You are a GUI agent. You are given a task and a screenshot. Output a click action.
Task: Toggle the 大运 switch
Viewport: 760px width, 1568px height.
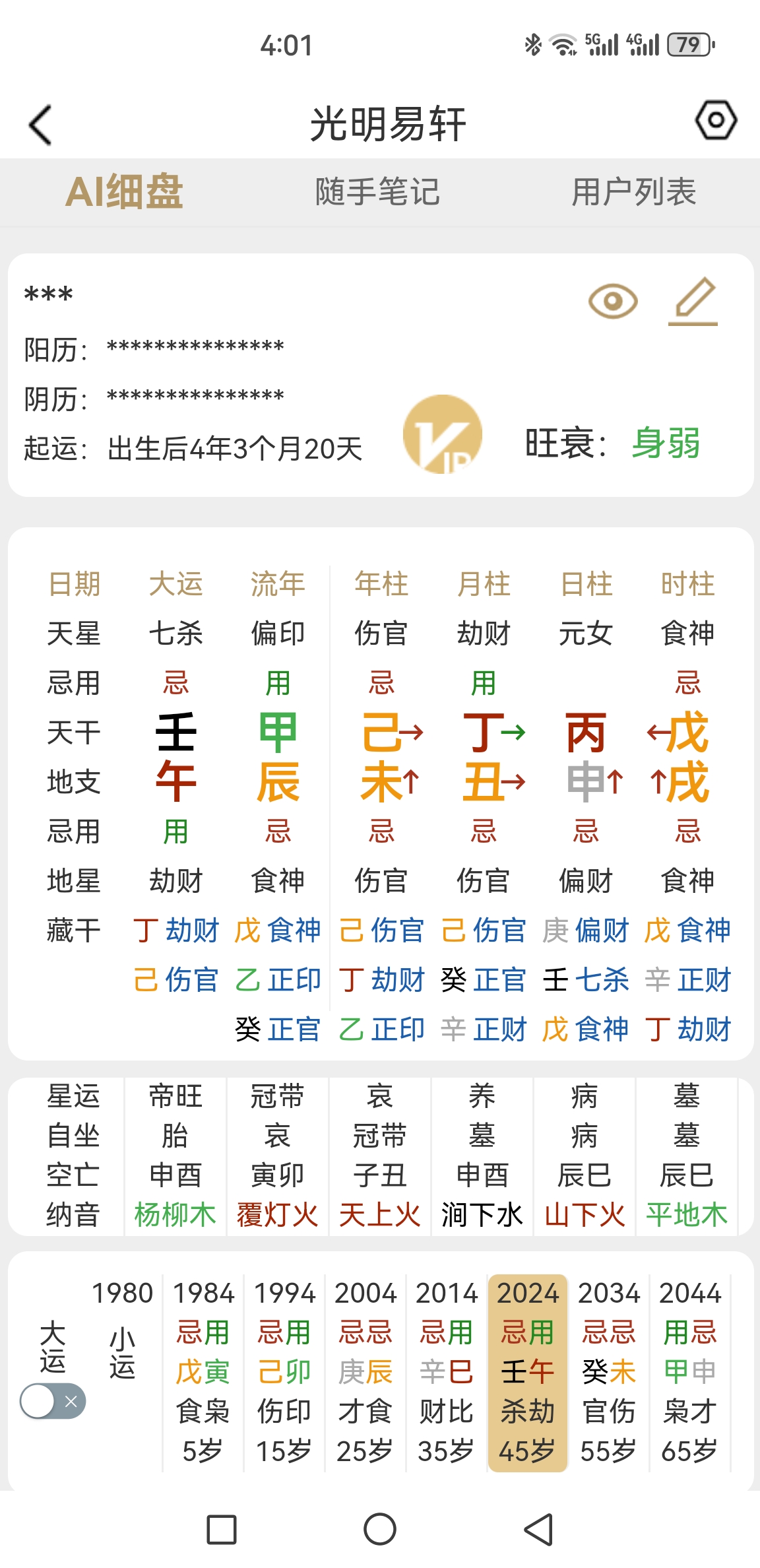pos(53,1400)
